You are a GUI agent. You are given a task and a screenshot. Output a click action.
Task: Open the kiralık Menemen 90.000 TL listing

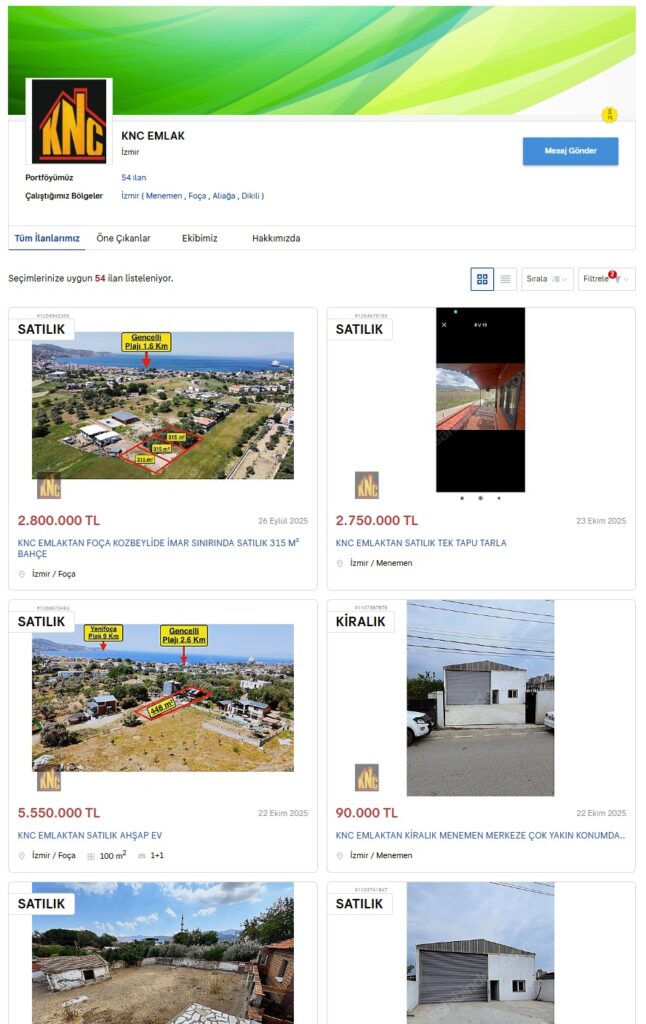(480, 835)
